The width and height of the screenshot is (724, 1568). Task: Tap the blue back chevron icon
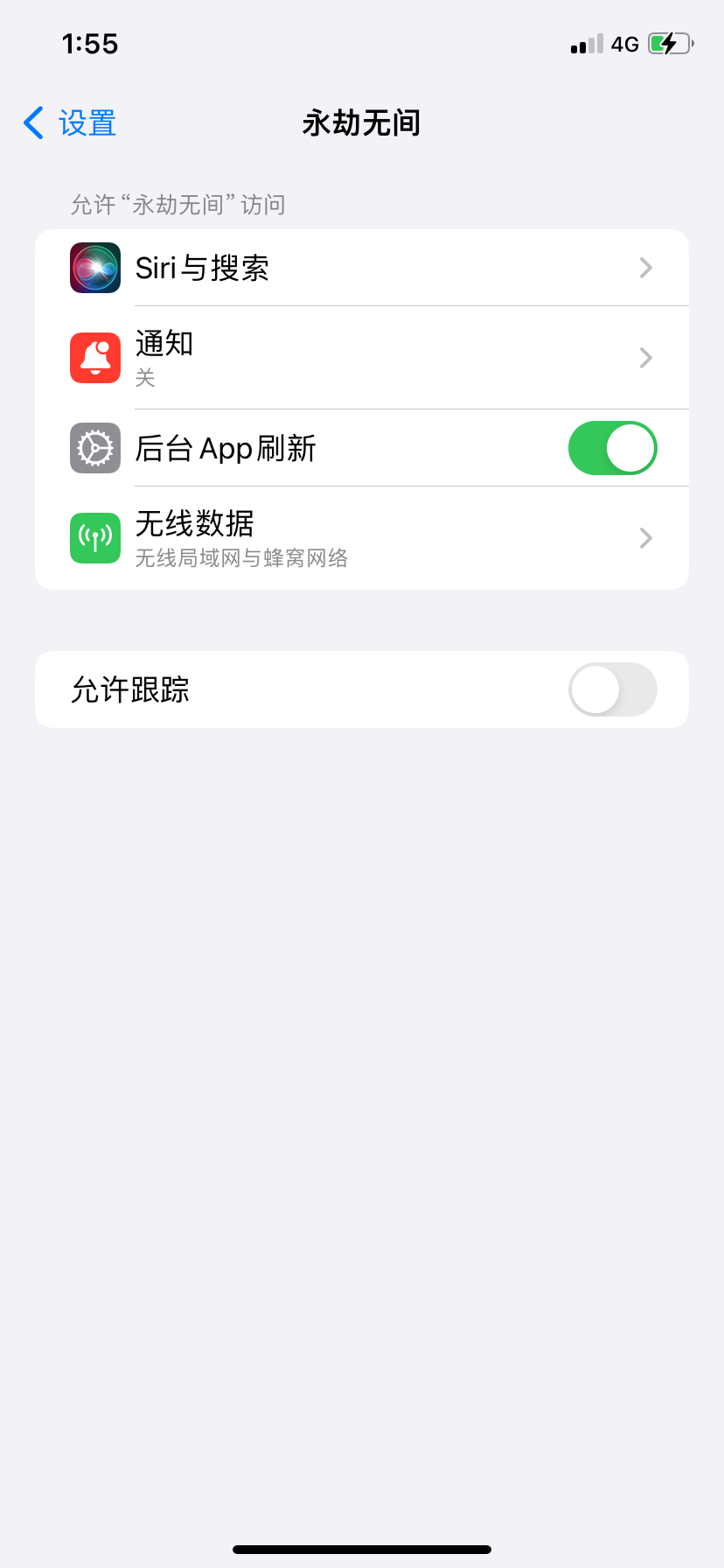(x=33, y=123)
